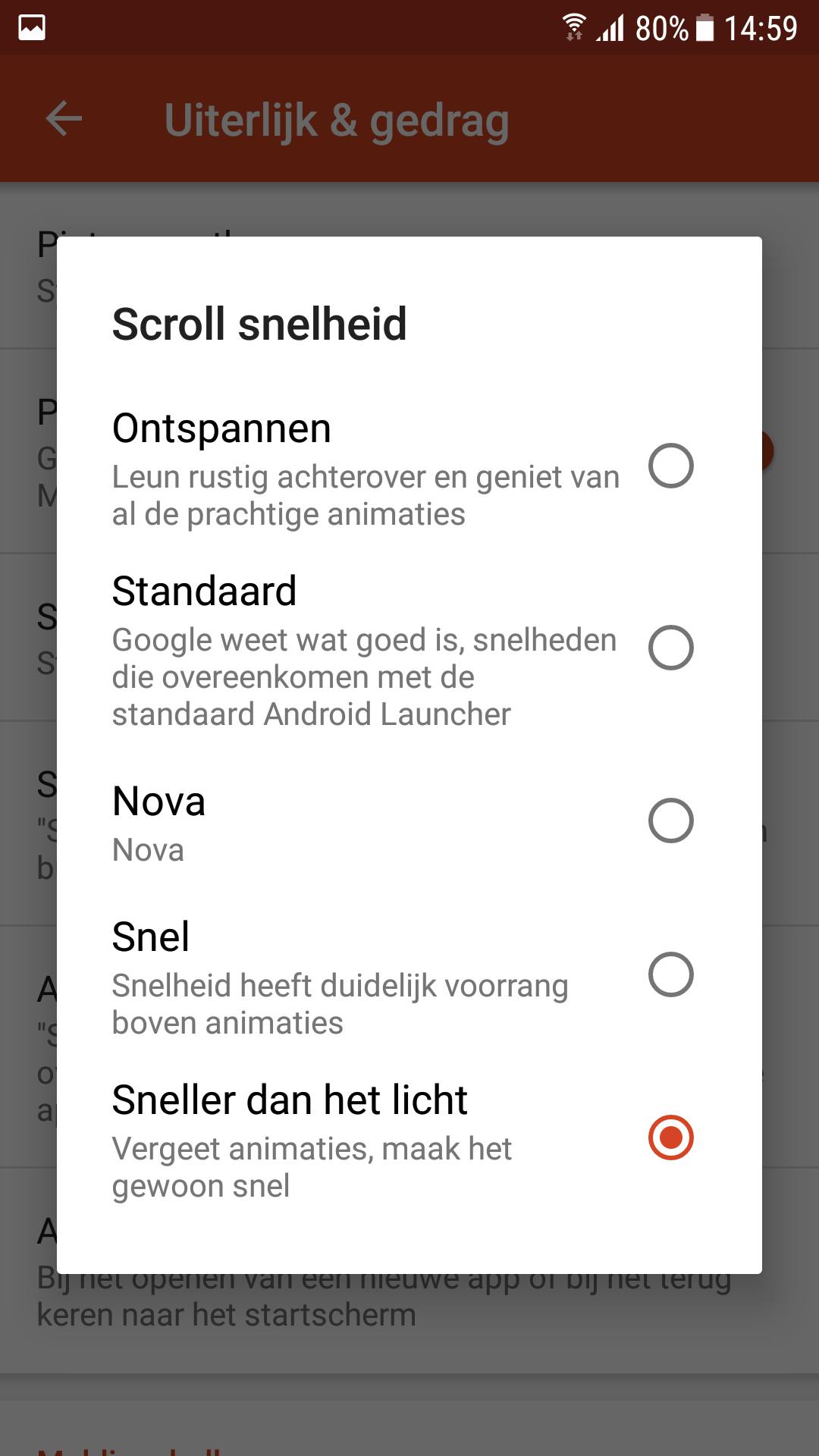Select the Ontspannen scroll speed
This screenshot has height=1456, width=819.
[670, 466]
